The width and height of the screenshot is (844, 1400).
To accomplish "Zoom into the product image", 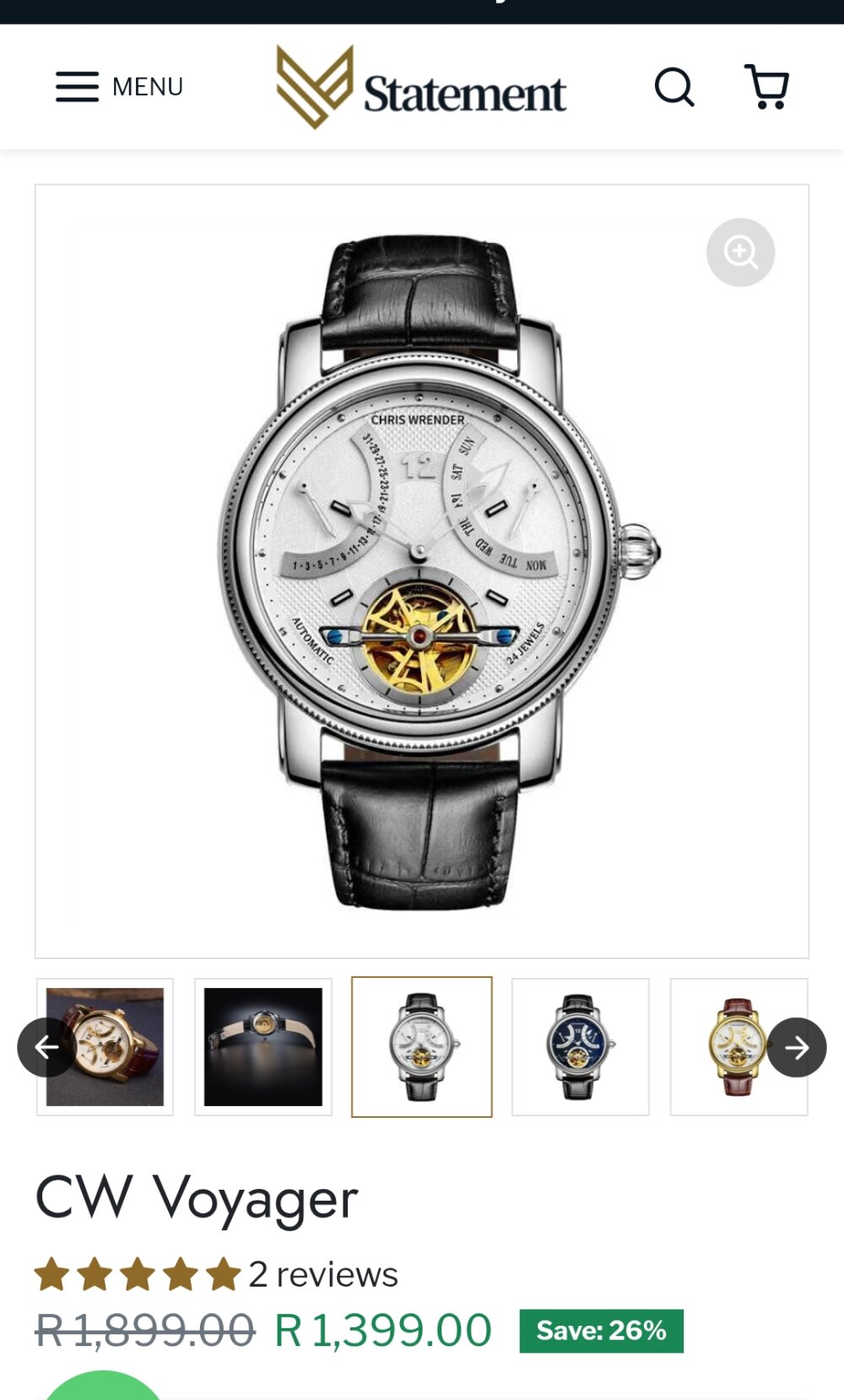I will tap(740, 252).
